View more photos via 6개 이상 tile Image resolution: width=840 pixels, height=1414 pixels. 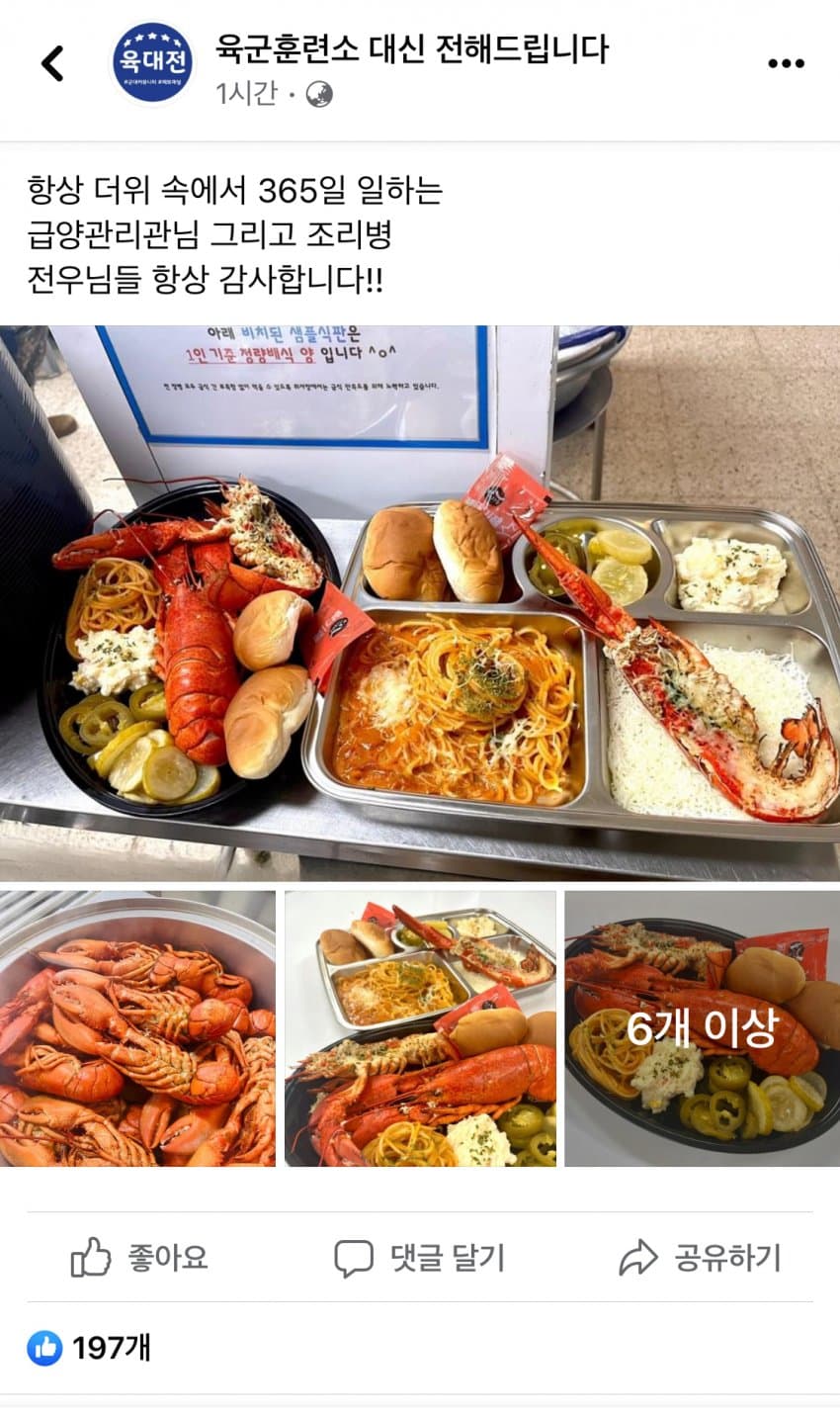click(x=702, y=1028)
